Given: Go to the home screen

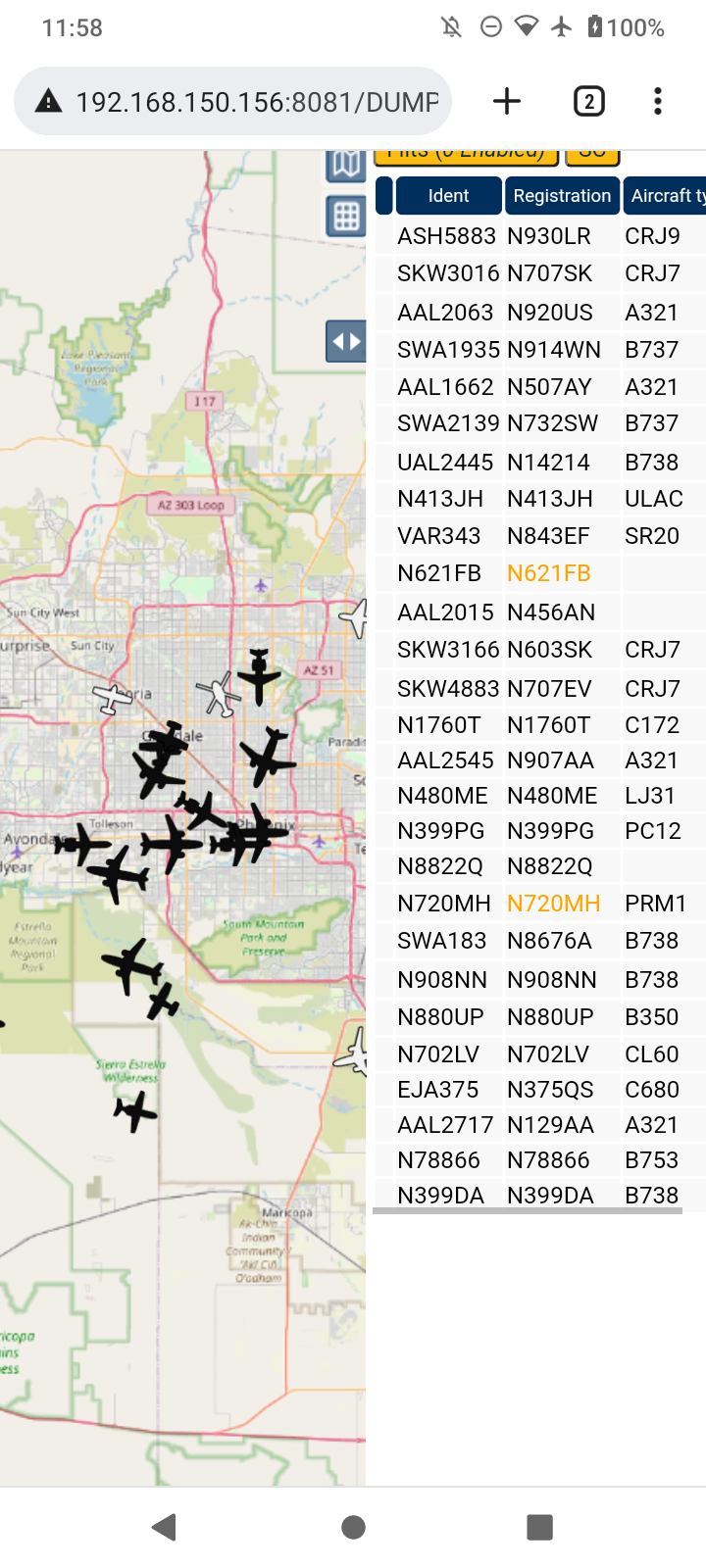Looking at the screenshot, I should point(353,1527).
